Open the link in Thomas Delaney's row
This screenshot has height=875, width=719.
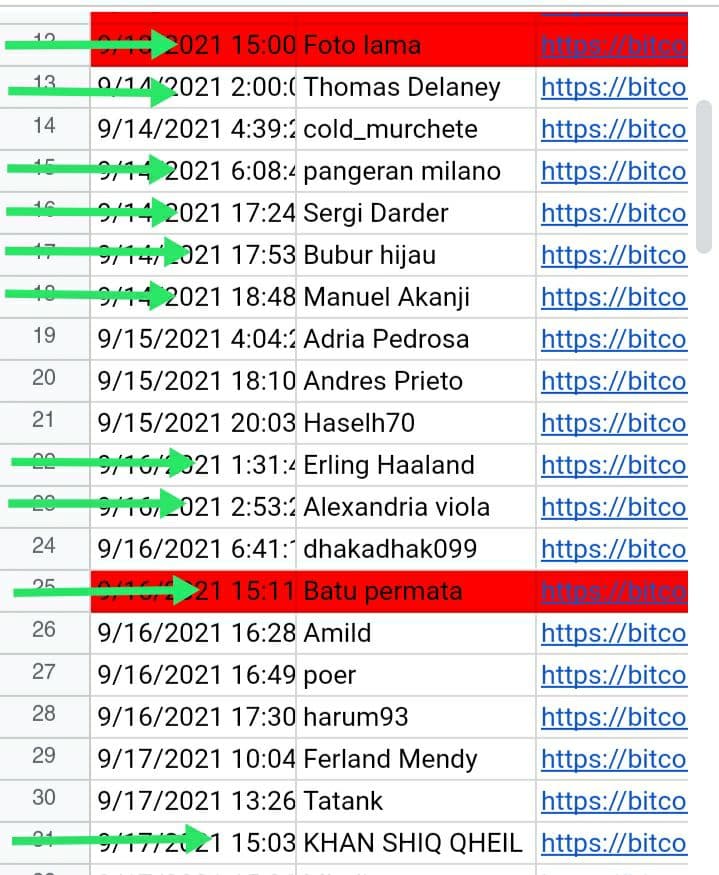(x=614, y=88)
